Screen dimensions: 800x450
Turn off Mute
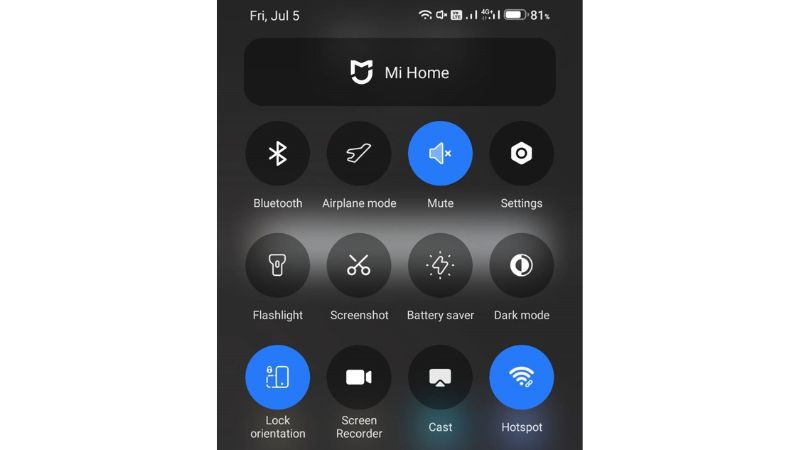point(440,153)
